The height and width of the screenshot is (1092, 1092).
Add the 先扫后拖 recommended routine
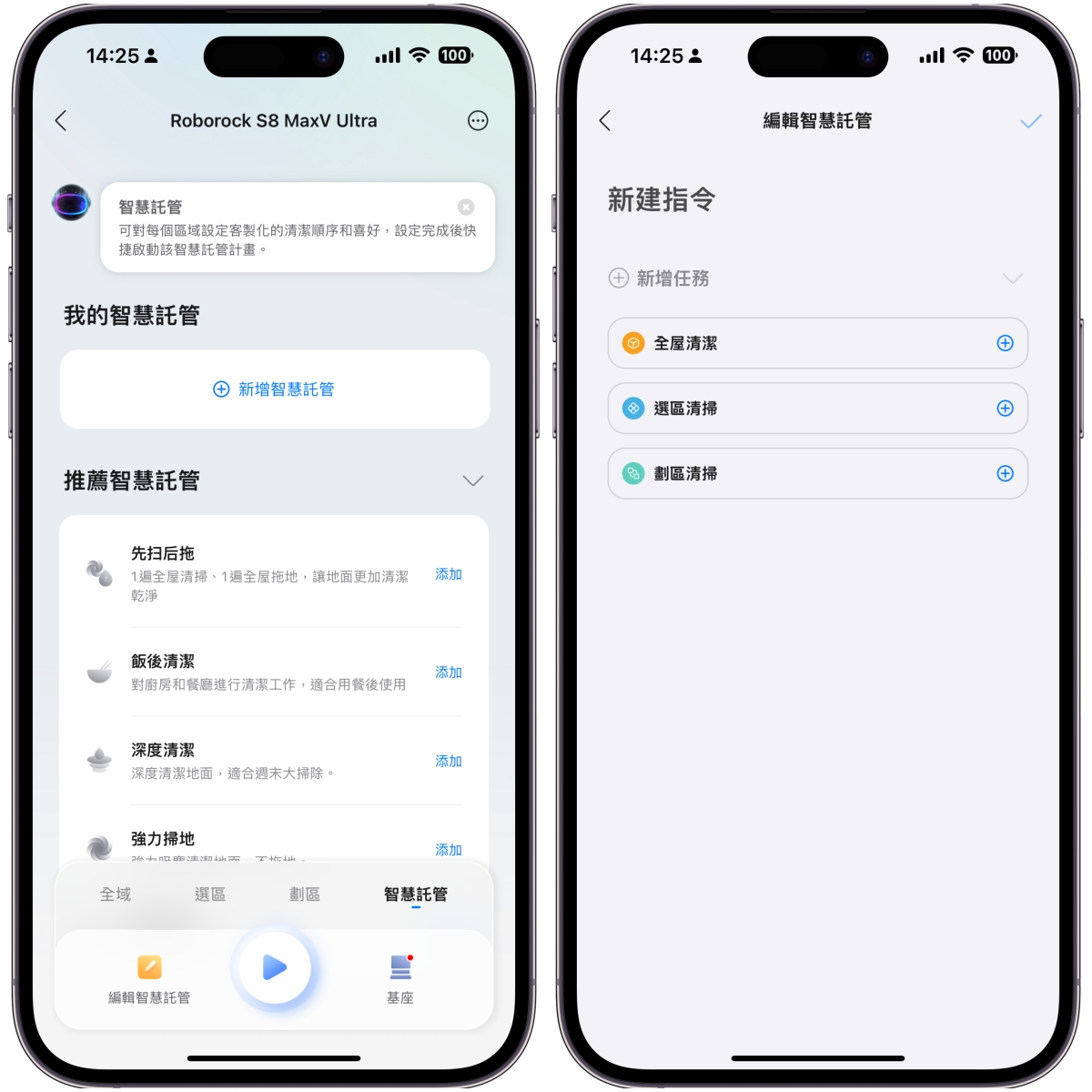tap(448, 574)
